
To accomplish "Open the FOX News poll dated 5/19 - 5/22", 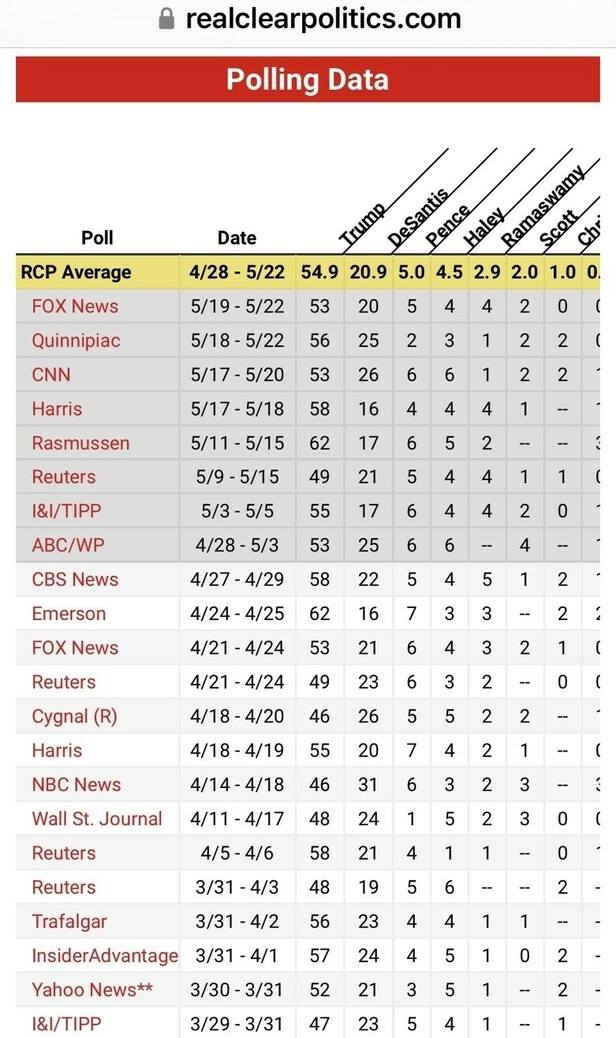I will click(75, 307).
